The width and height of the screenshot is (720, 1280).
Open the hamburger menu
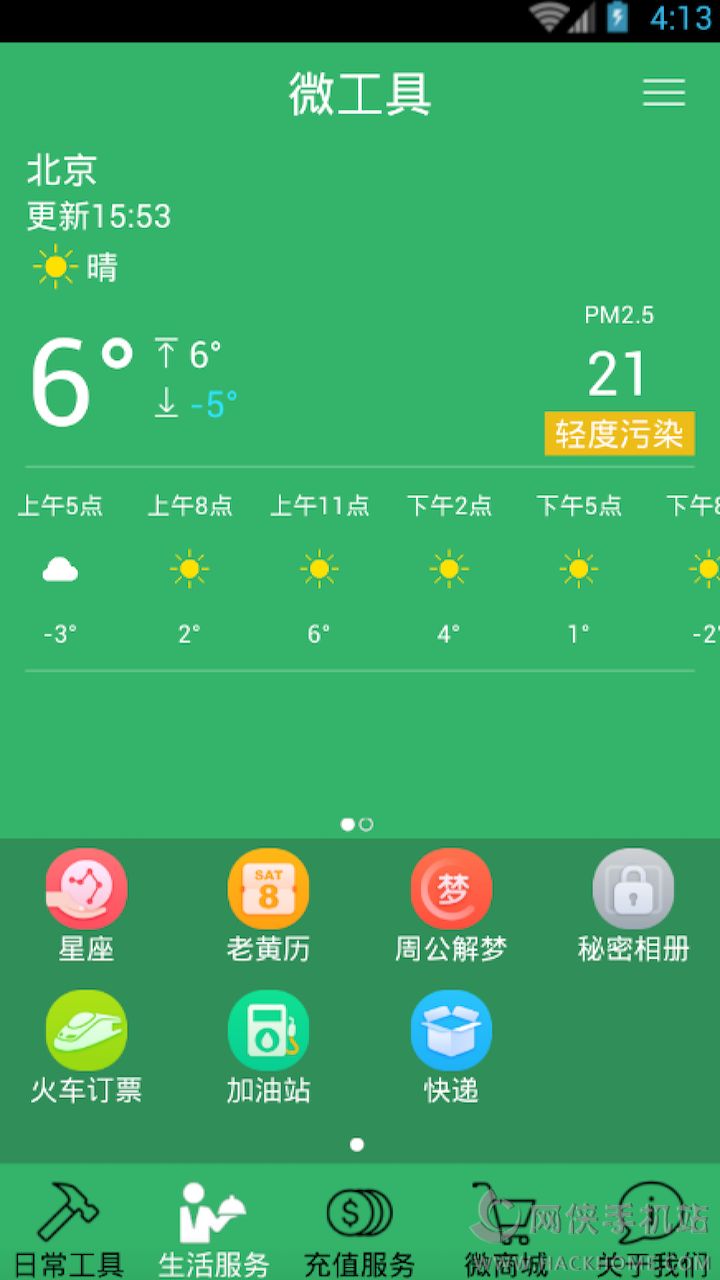[664, 93]
